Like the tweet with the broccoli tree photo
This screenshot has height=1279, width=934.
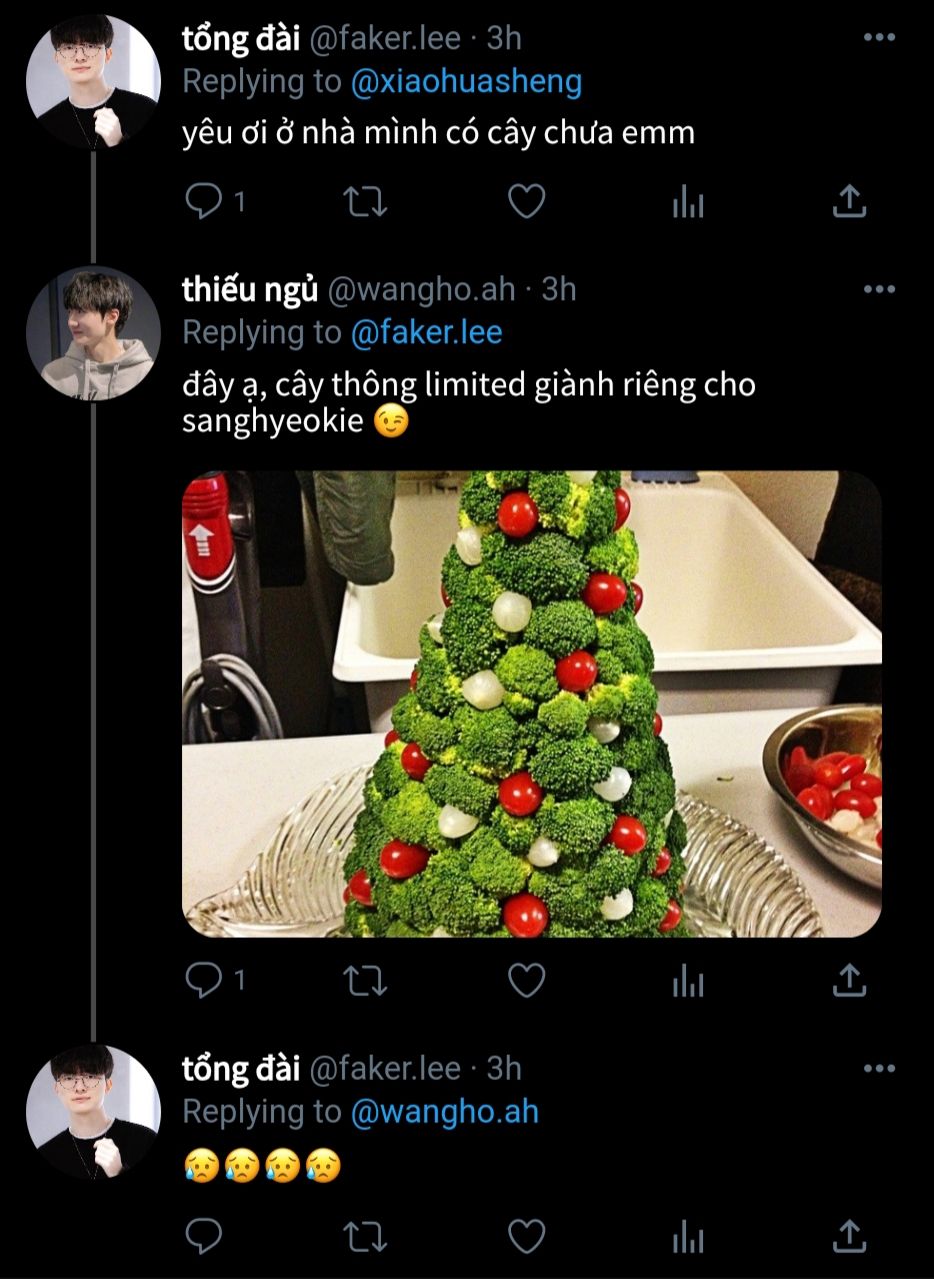[x=526, y=981]
